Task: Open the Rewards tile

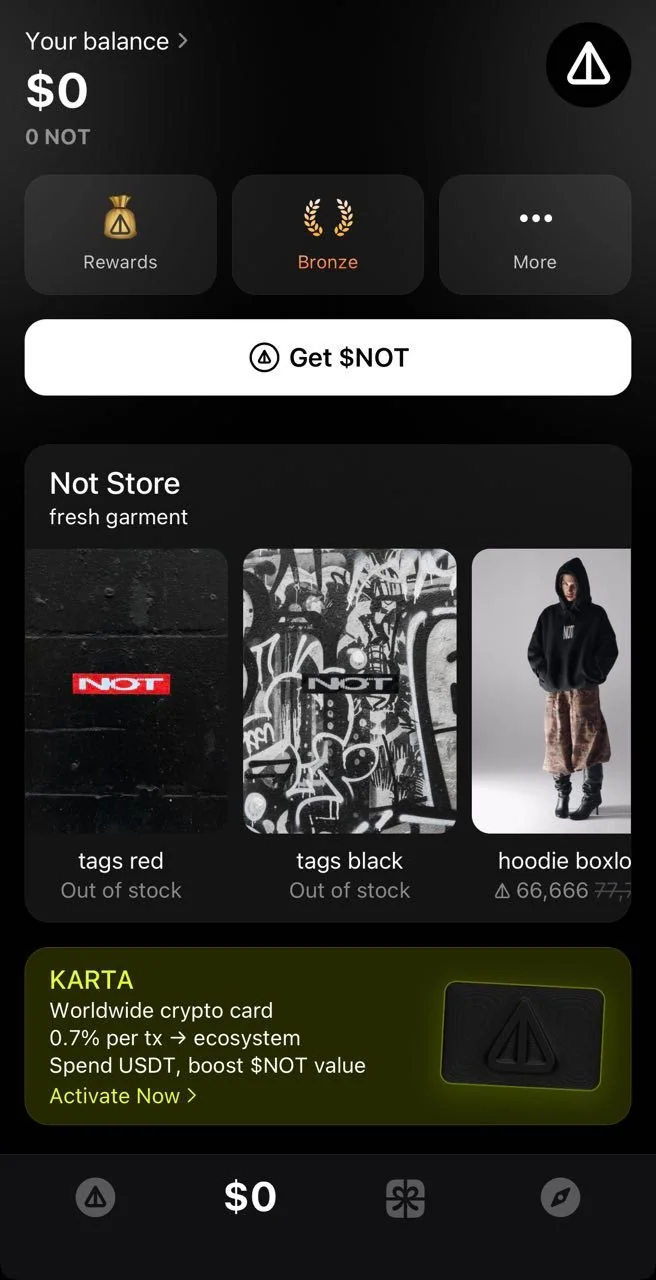Action: click(121, 235)
